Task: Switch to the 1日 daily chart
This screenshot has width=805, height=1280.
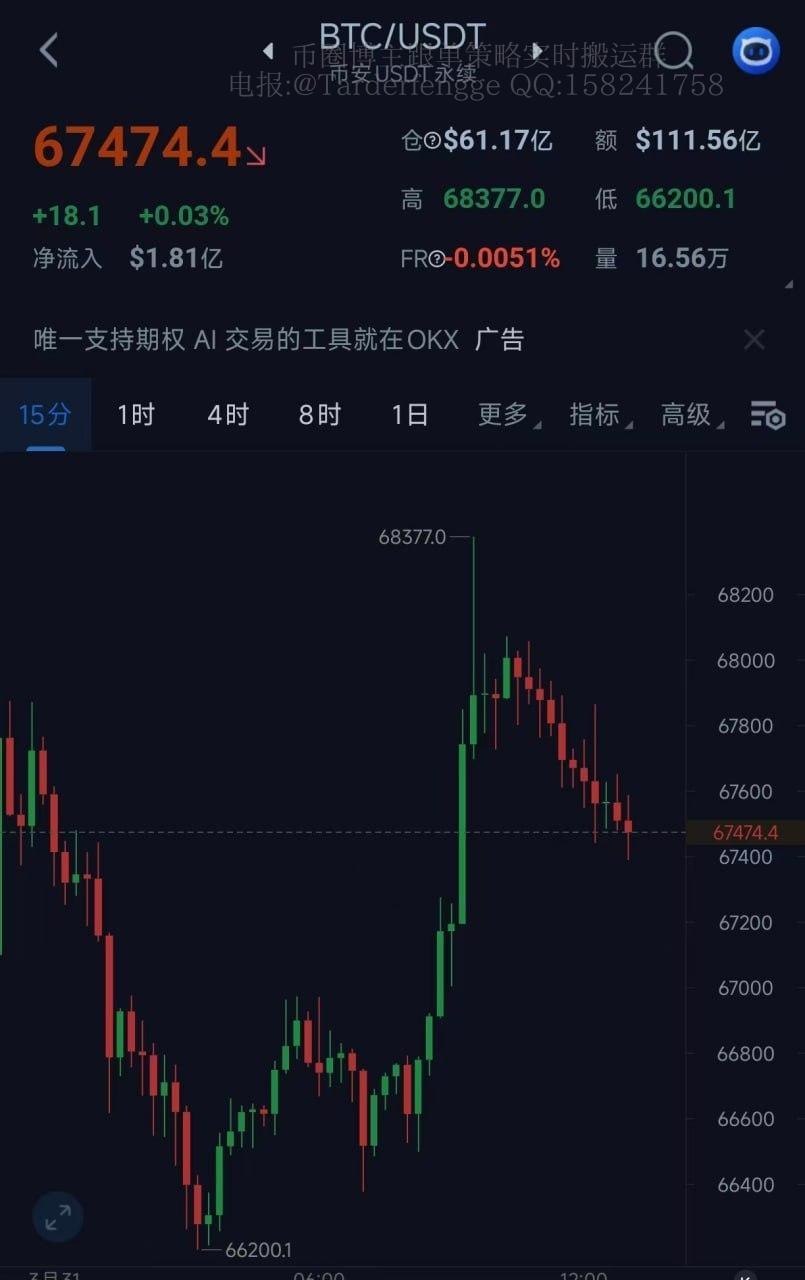Action: point(410,414)
